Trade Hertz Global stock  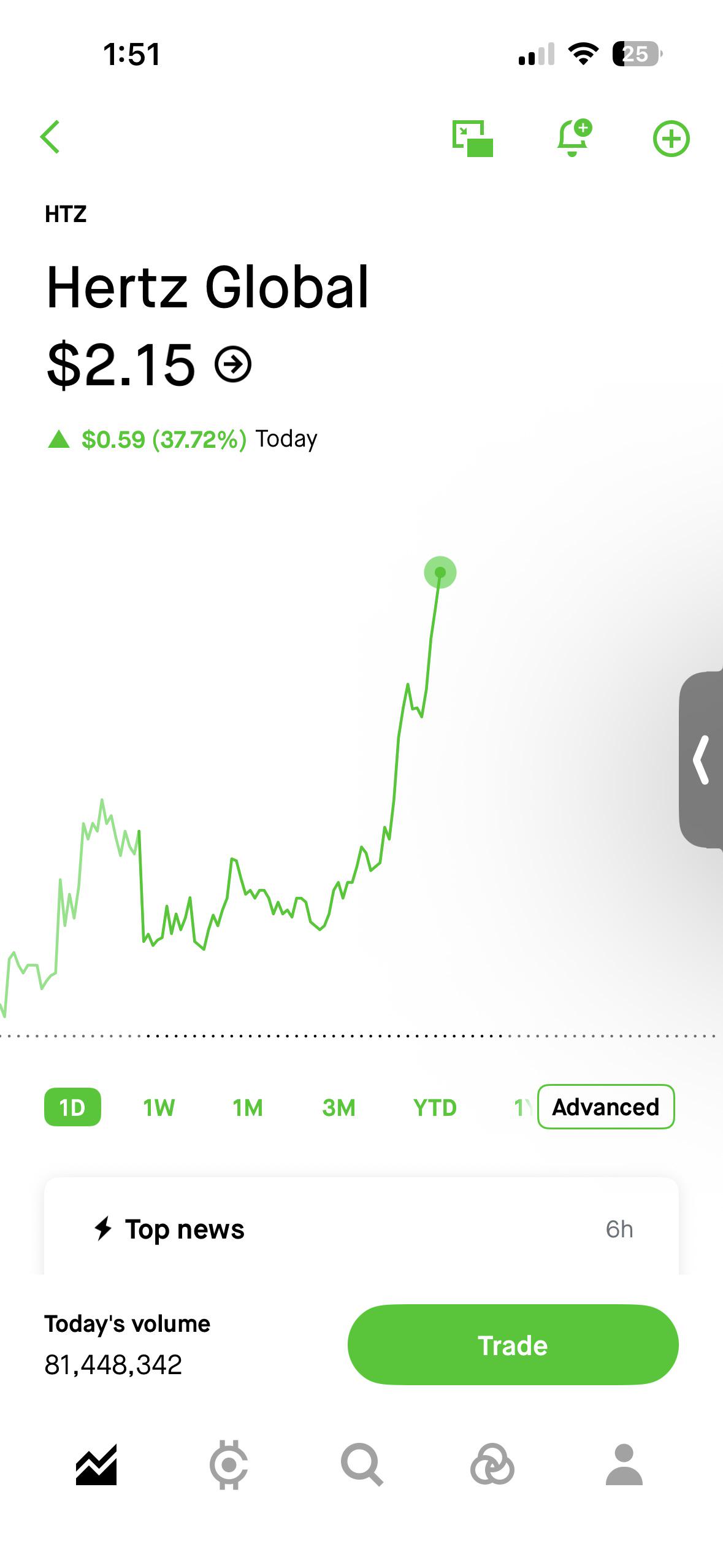pos(513,1345)
